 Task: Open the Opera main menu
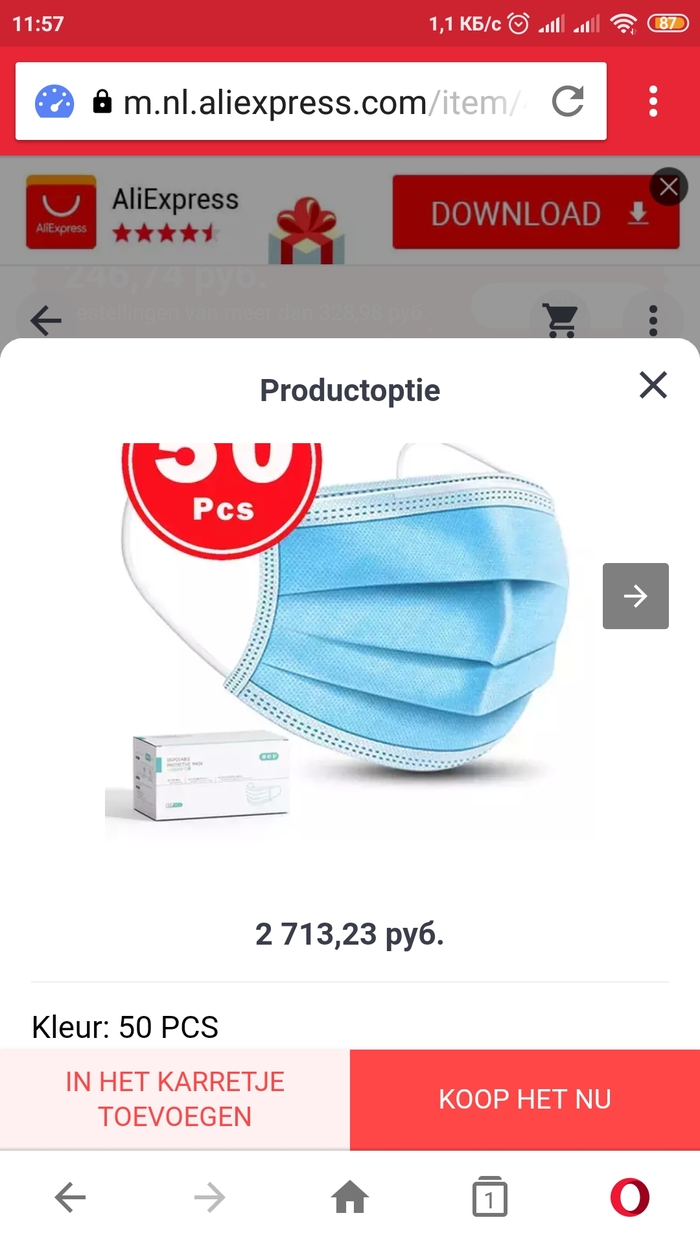(629, 1197)
